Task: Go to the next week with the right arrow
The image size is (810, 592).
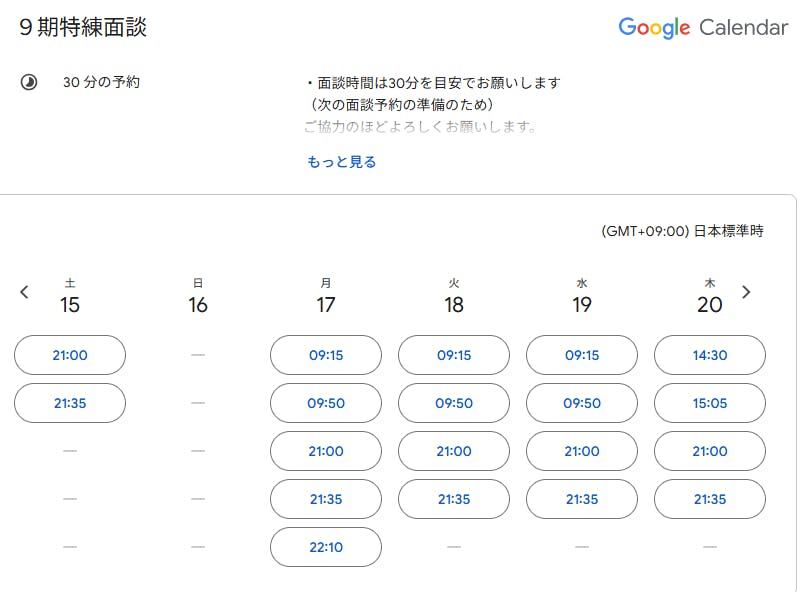Action: (746, 293)
